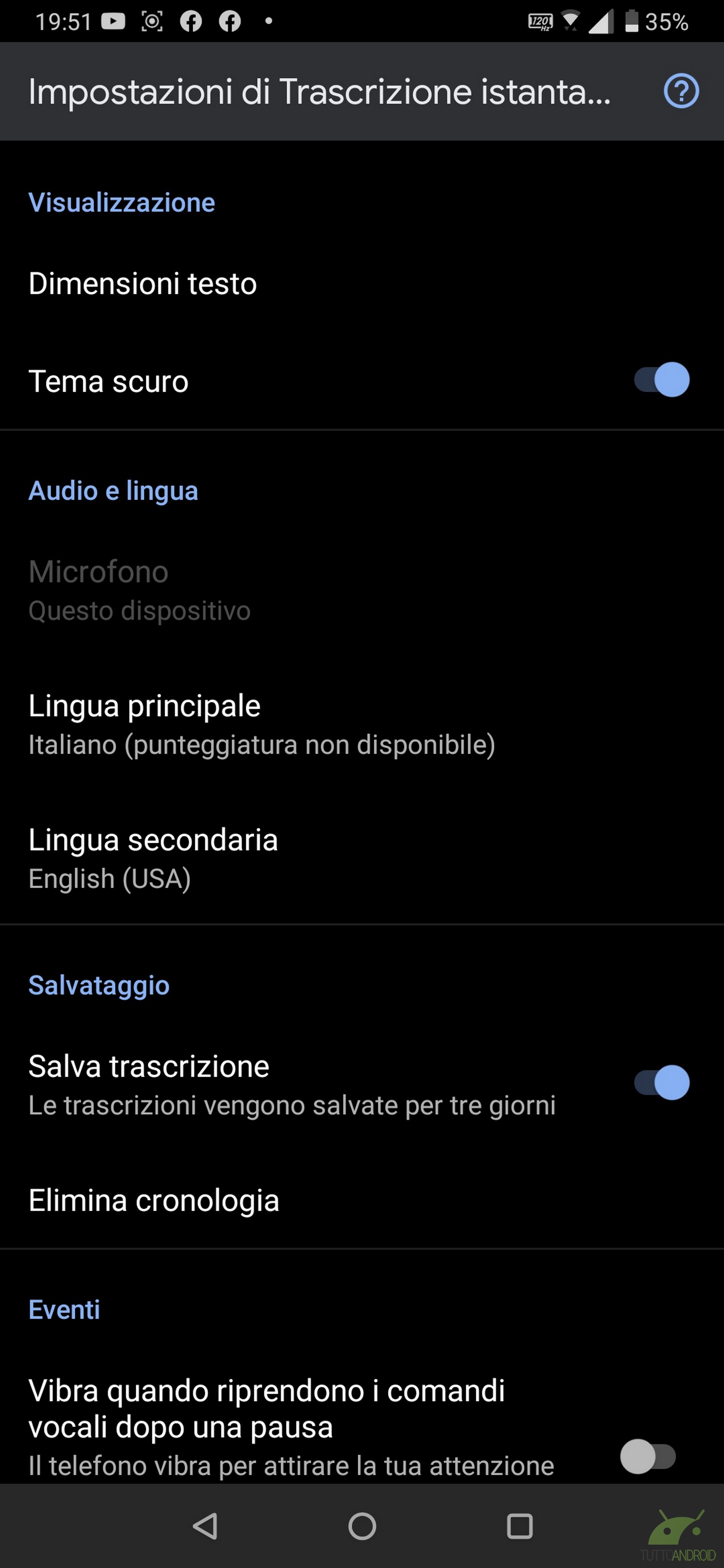Tap the system home button
The image size is (724, 1568).
(362, 1526)
